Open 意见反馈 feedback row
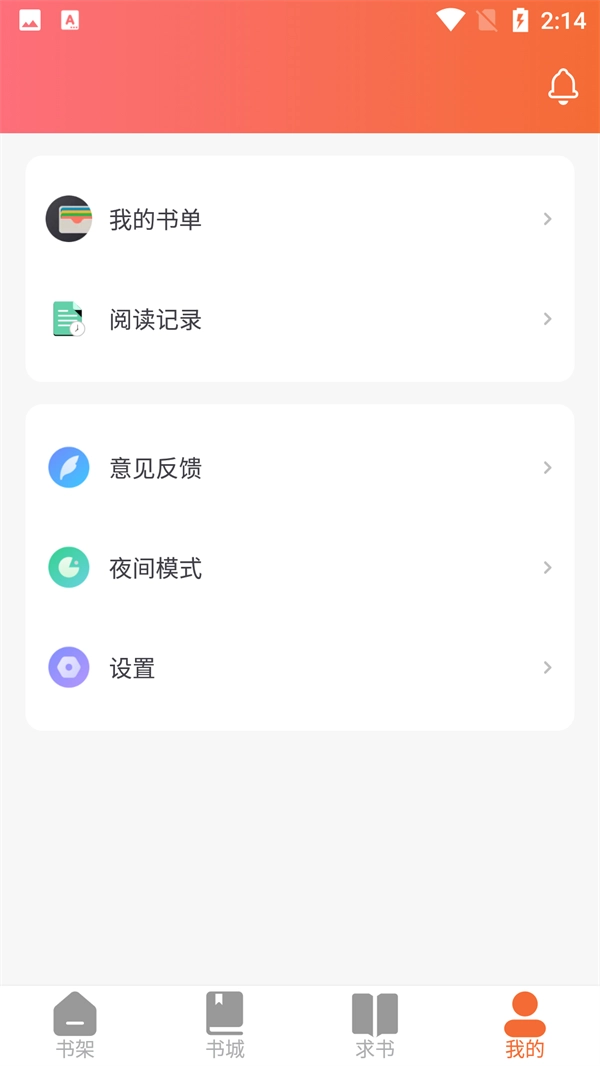The image size is (600, 1066). [x=300, y=468]
